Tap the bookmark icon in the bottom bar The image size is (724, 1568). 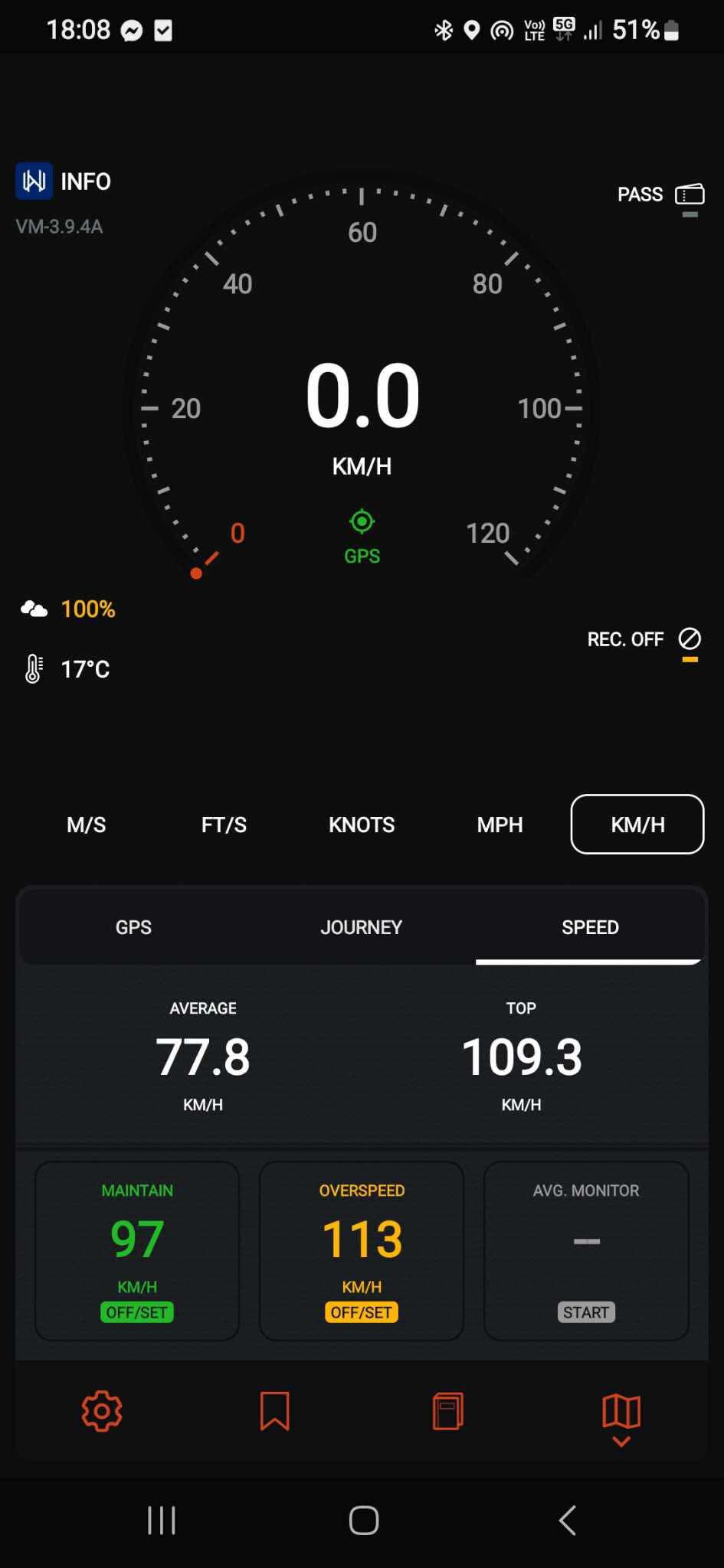point(275,1411)
